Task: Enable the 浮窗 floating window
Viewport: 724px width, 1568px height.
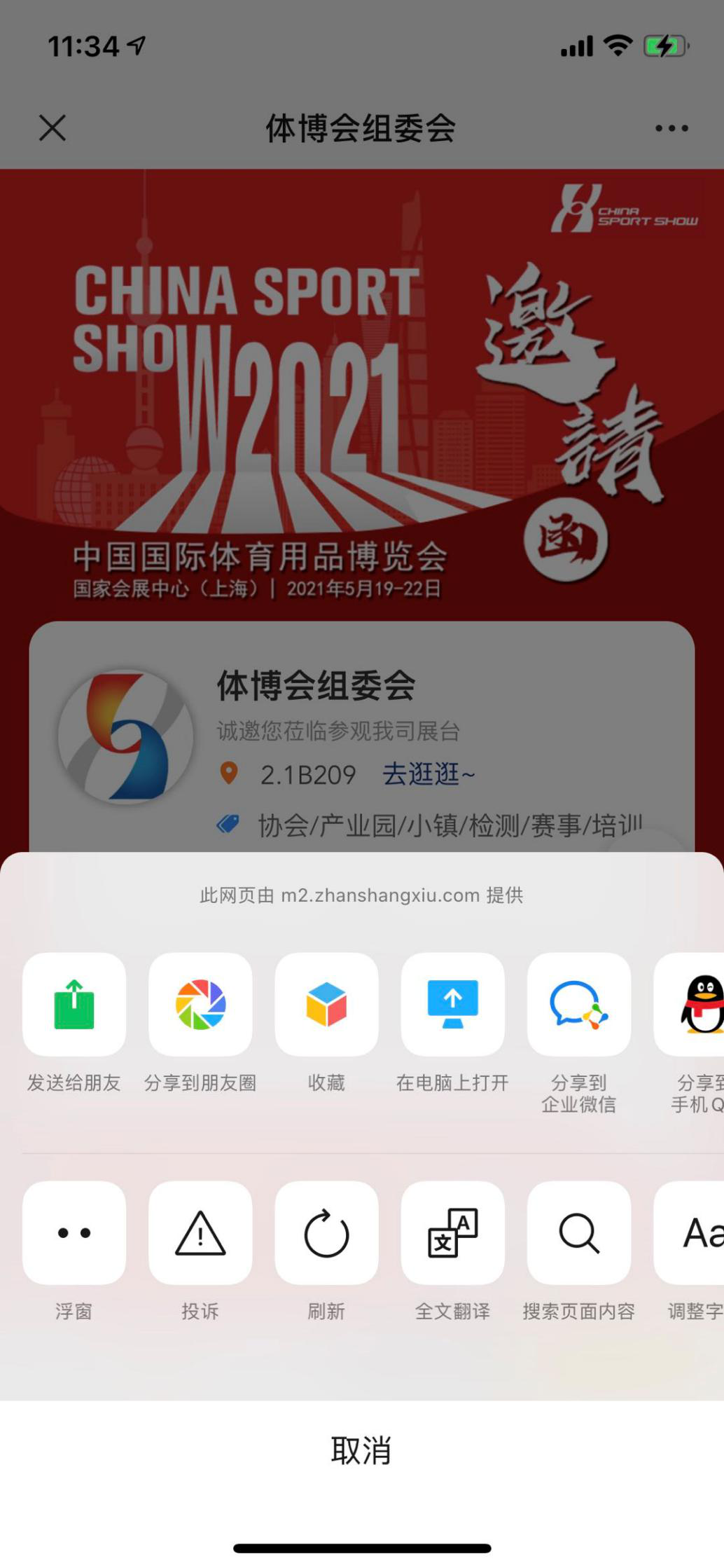Action: tap(74, 1233)
